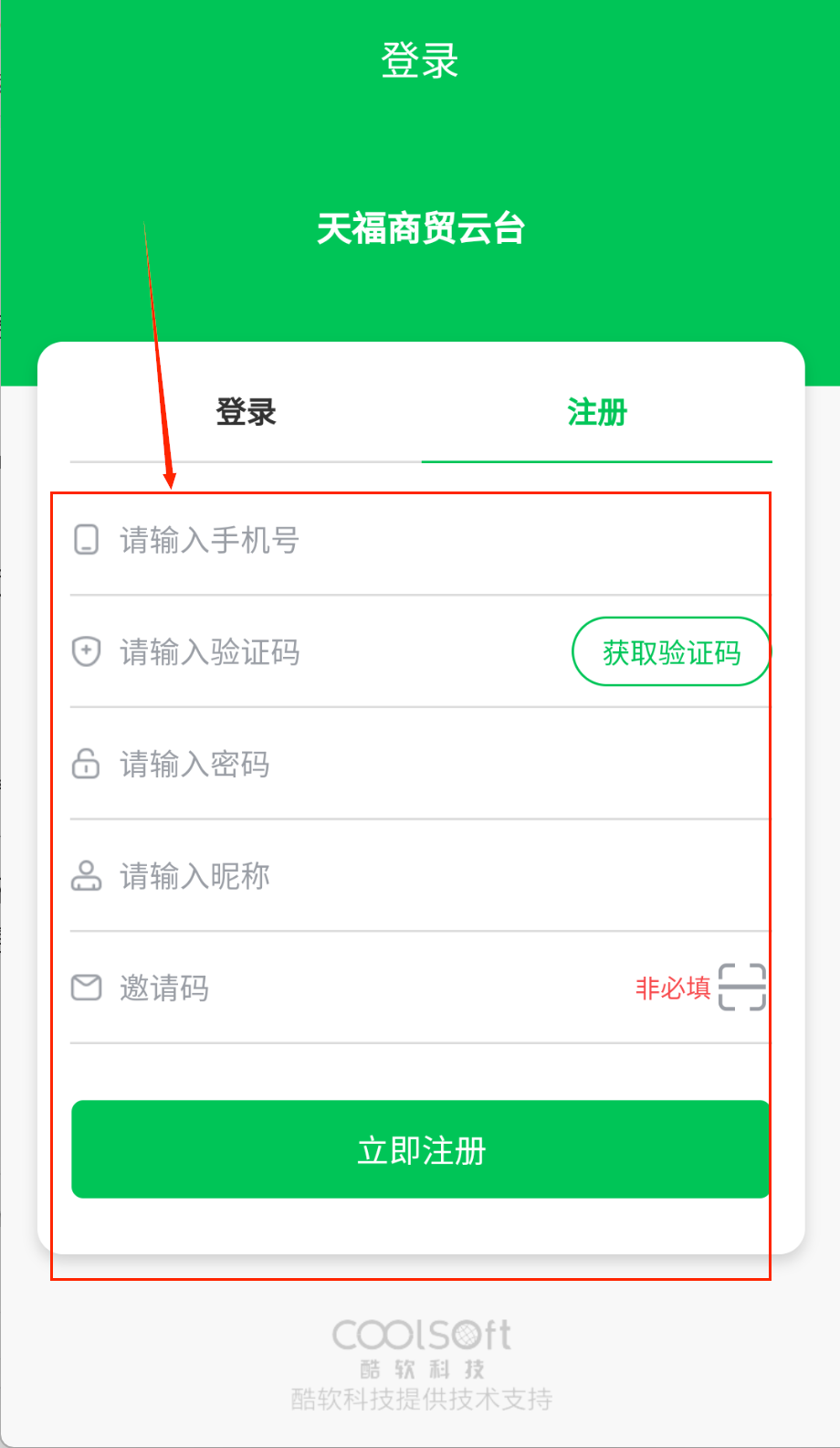Switch to the 登录 tab
Viewport: 840px width, 1448px height.
[246, 412]
